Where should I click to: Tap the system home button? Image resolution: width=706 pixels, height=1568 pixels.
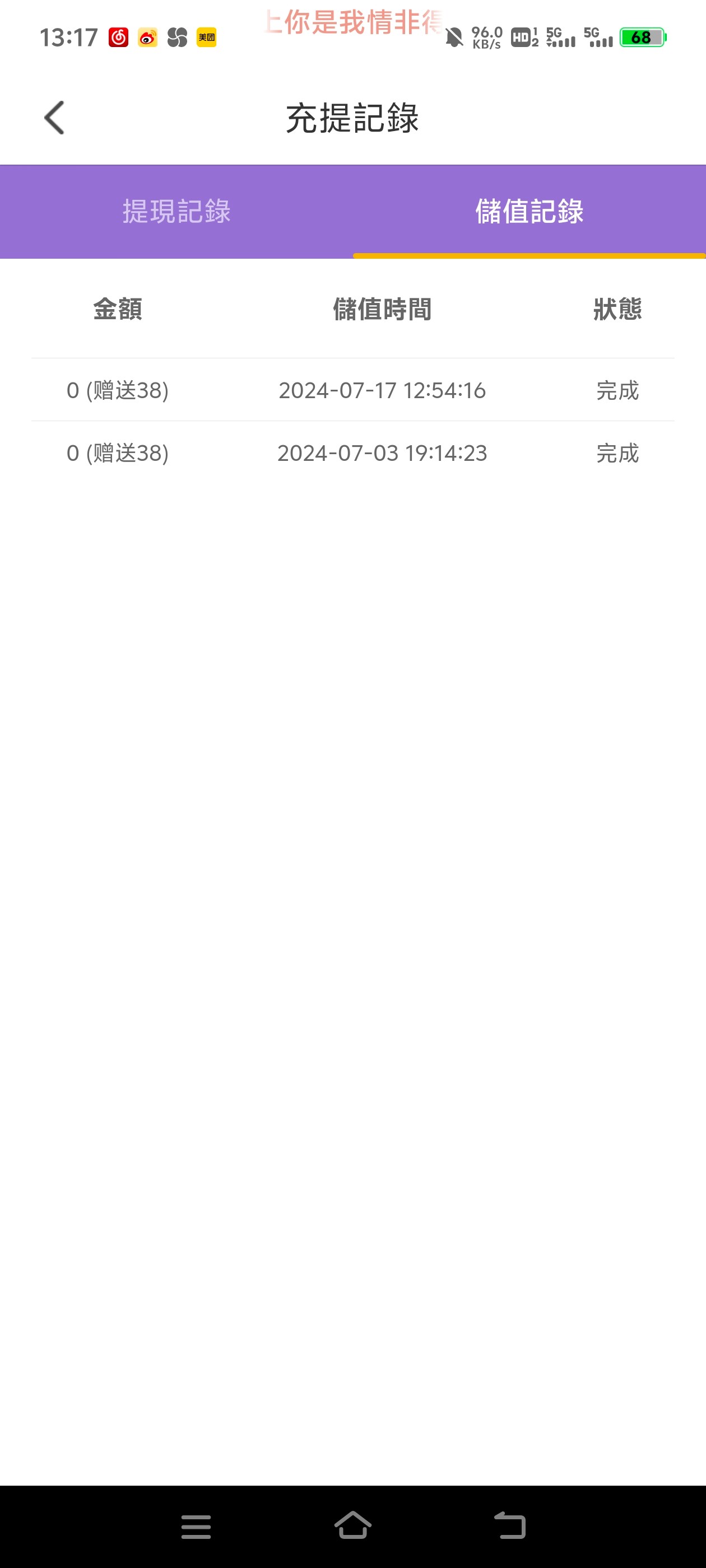[352, 1526]
